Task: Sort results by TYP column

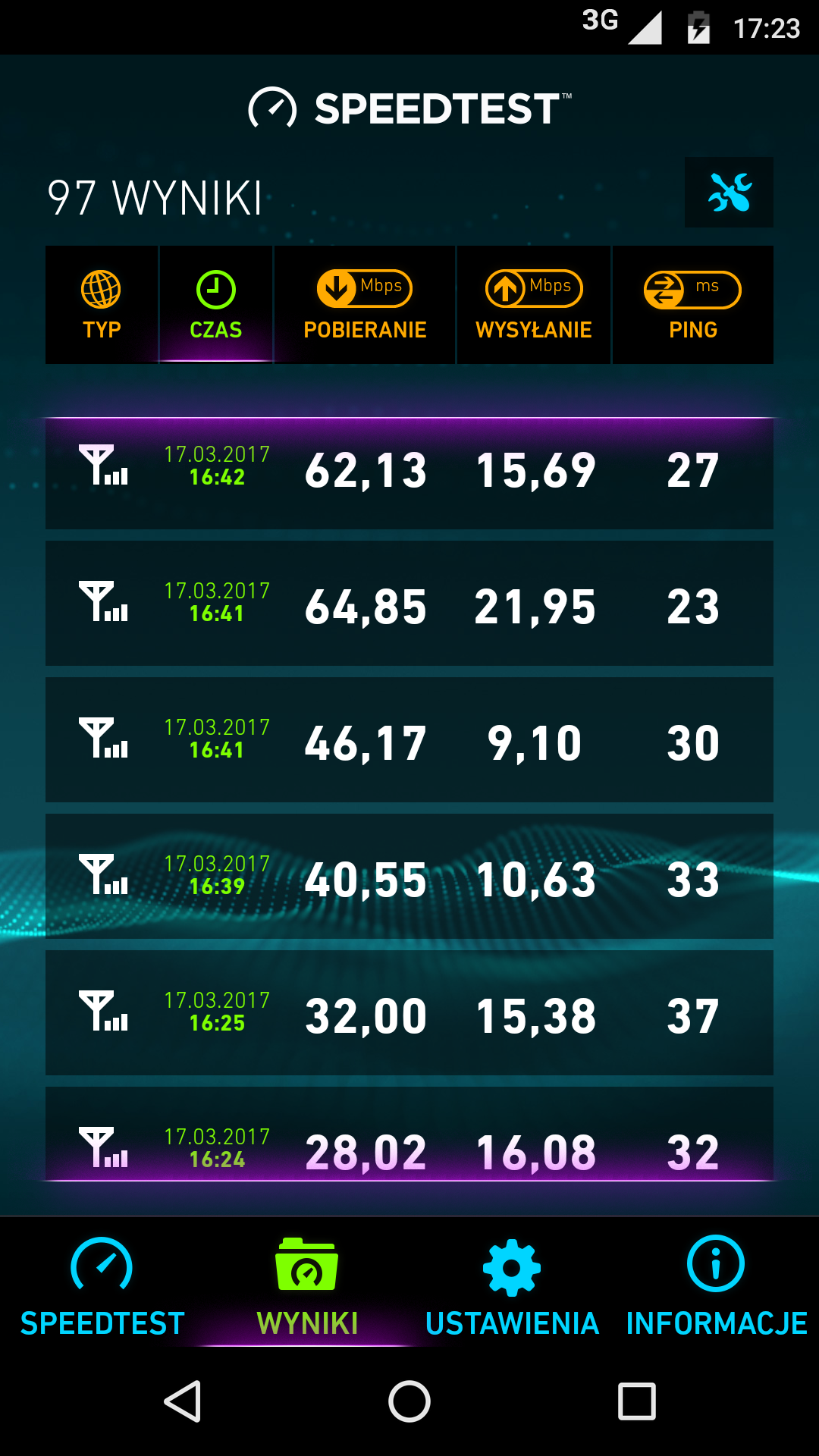Action: (x=102, y=305)
